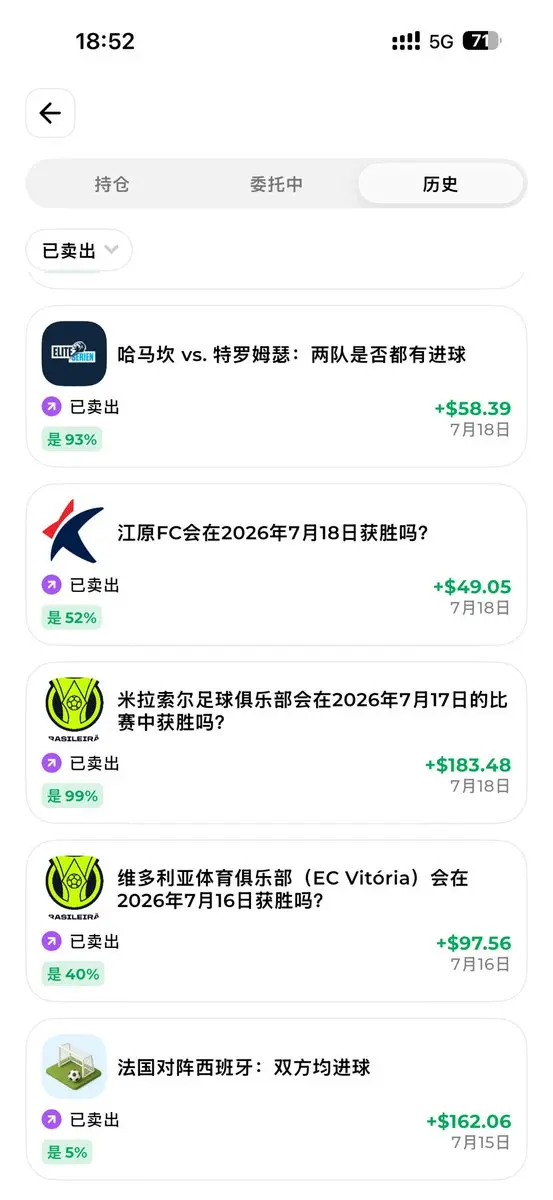
Task: Open the 江原FC 7月18日 trade record
Action: click(x=276, y=564)
